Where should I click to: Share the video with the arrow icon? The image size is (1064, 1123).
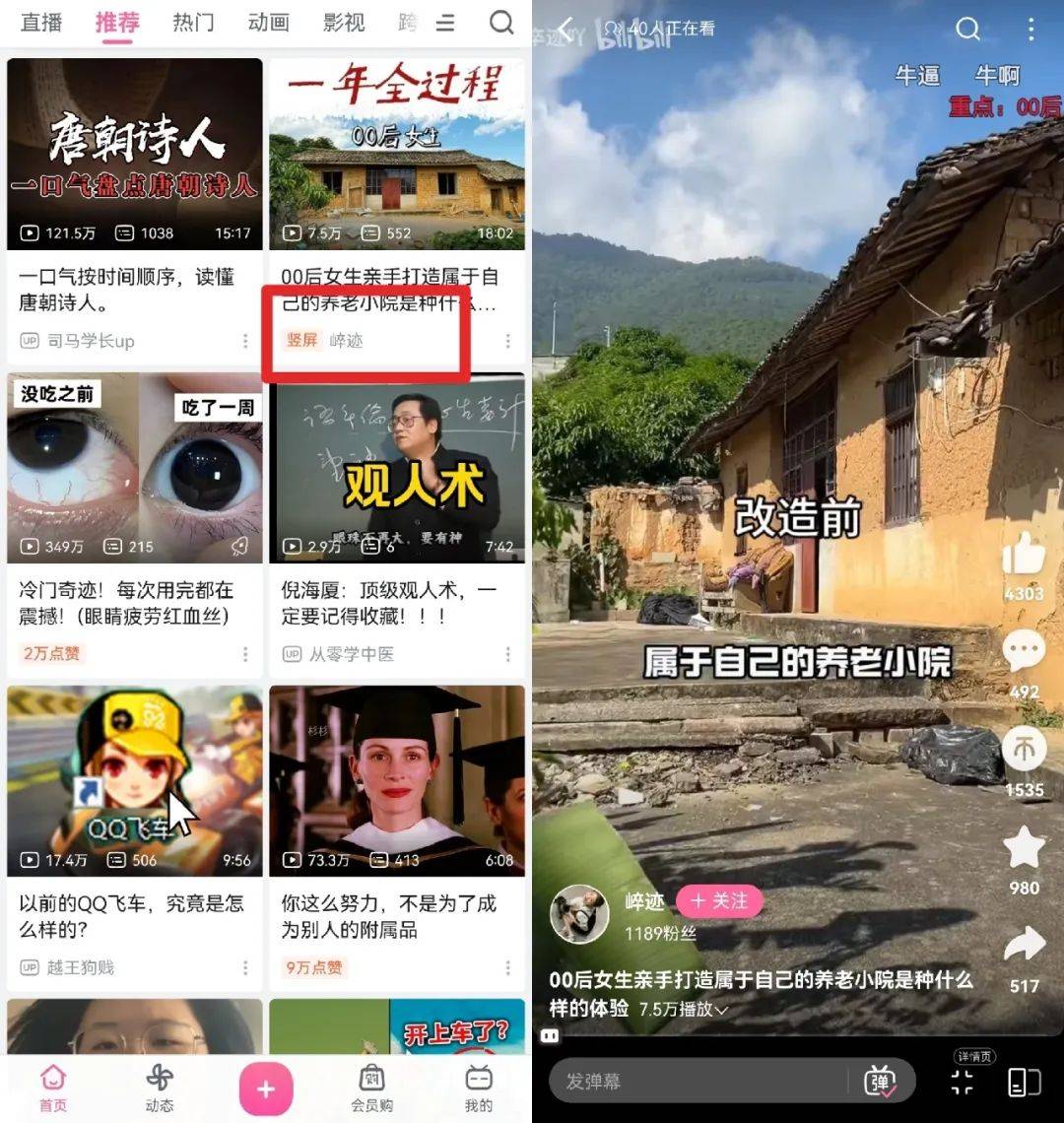[x=1024, y=946]
